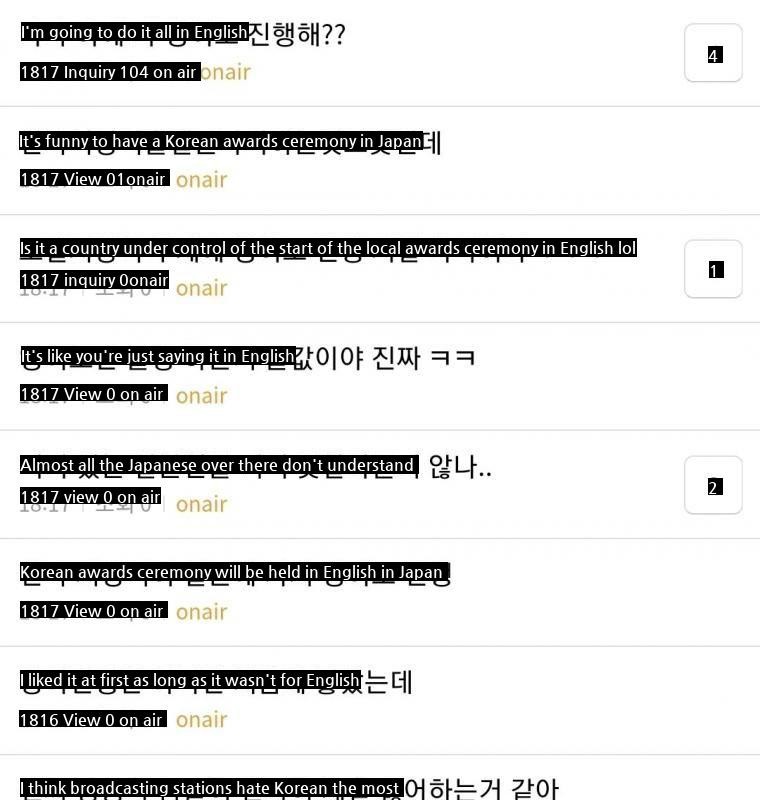The height and width of the screenshot is (800, 760).
Task: Open "Korean awards ceremony will be held in English in Japan"
Action: click(x=235, y=573)
